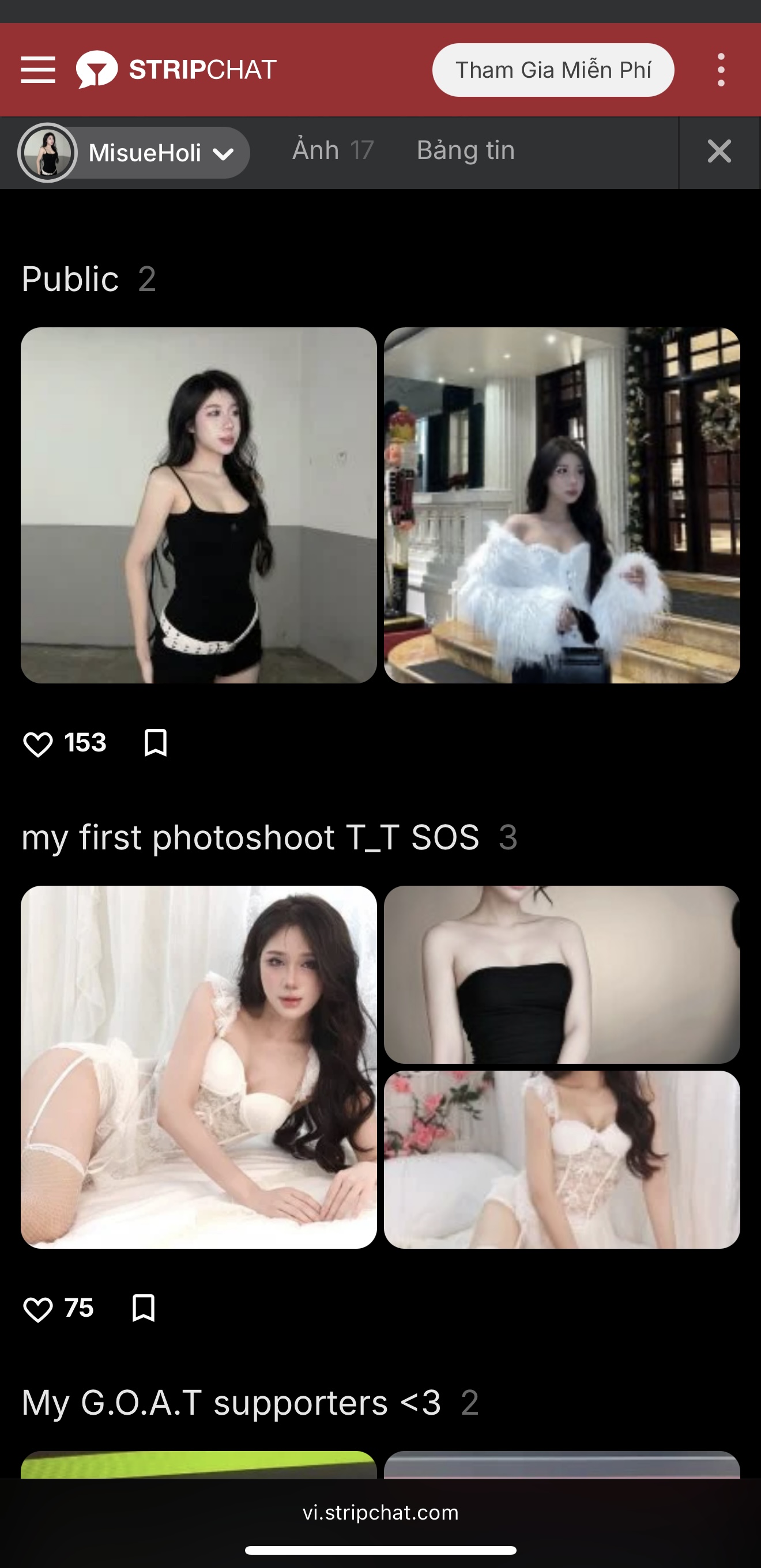Close the profile panel
Viewport: 761px width, 1568px height.
pos(719,151)
